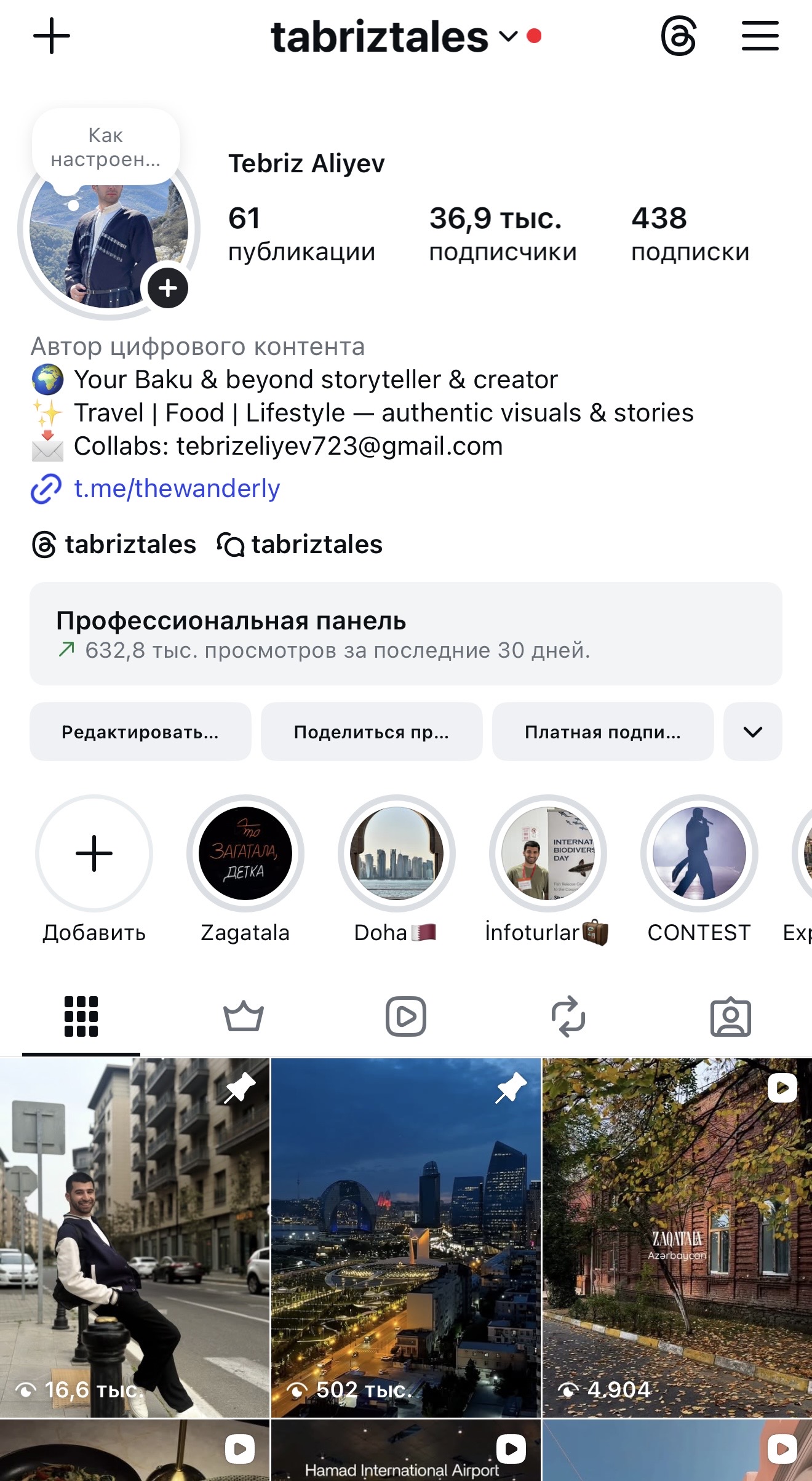This screenshot has height=1481, width=812.
Task: Add a story via the profile photo
Action: coord(167,288)
